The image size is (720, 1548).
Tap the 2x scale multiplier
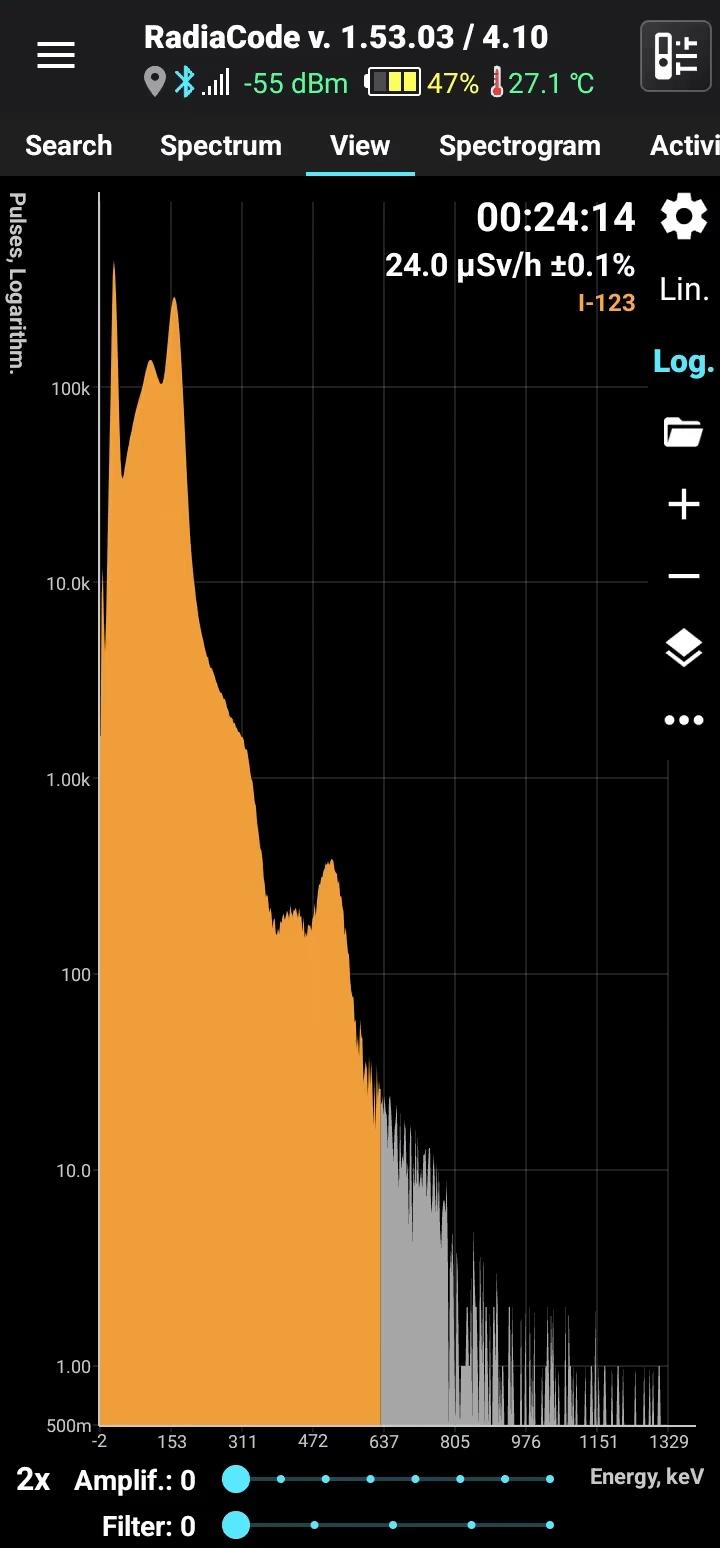click(33, 1480)
